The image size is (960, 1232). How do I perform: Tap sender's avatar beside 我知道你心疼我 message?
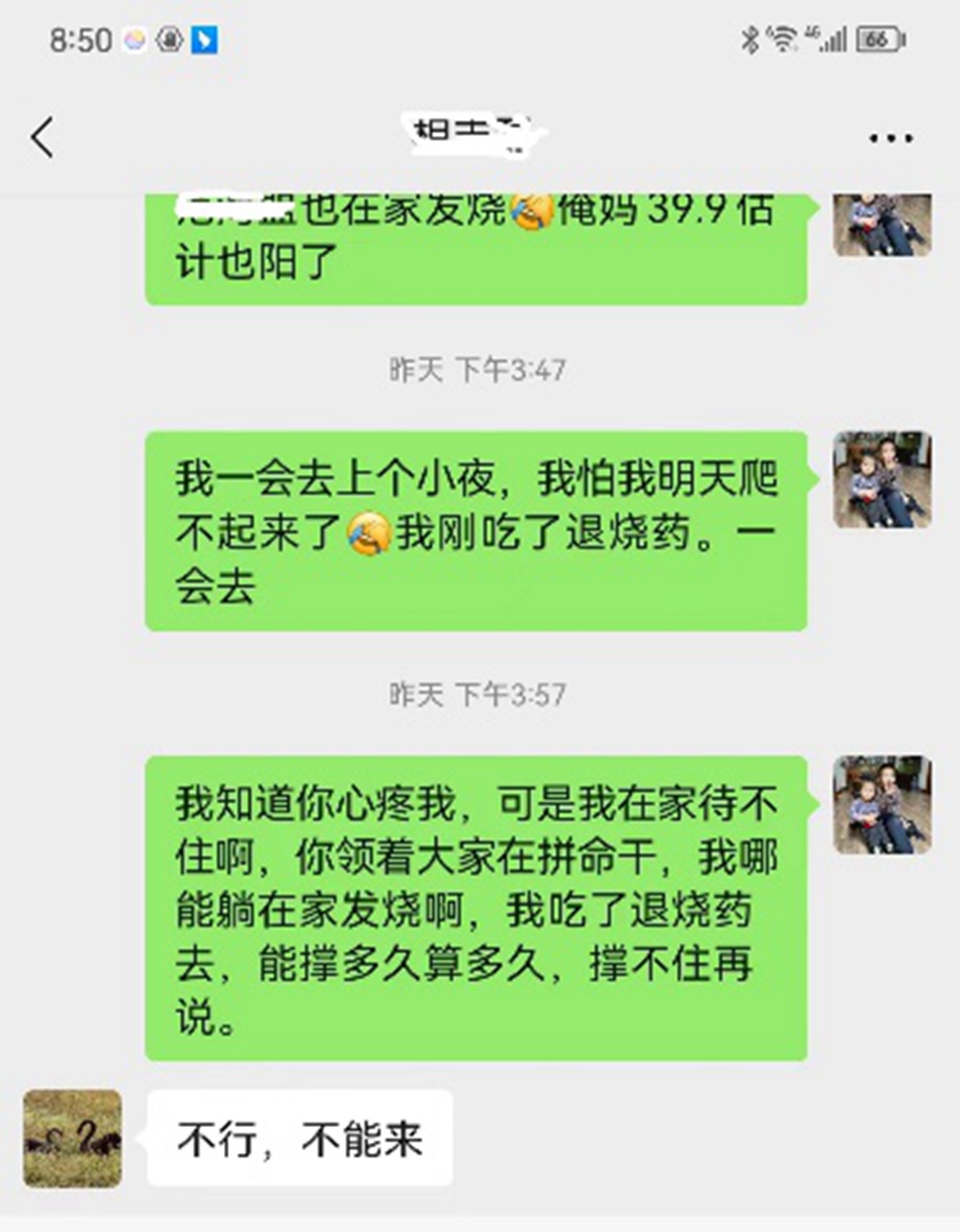[881, 804]
